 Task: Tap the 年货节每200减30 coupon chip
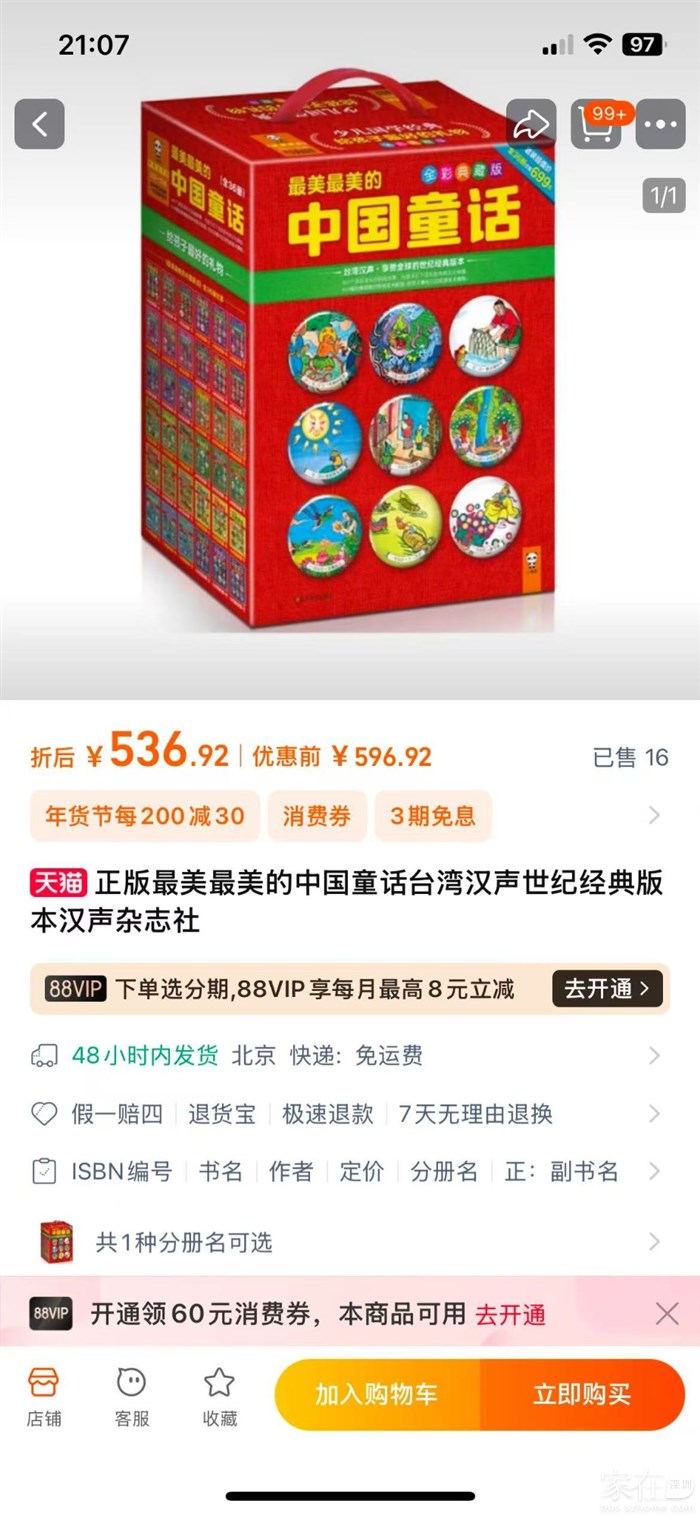point(145,816)
